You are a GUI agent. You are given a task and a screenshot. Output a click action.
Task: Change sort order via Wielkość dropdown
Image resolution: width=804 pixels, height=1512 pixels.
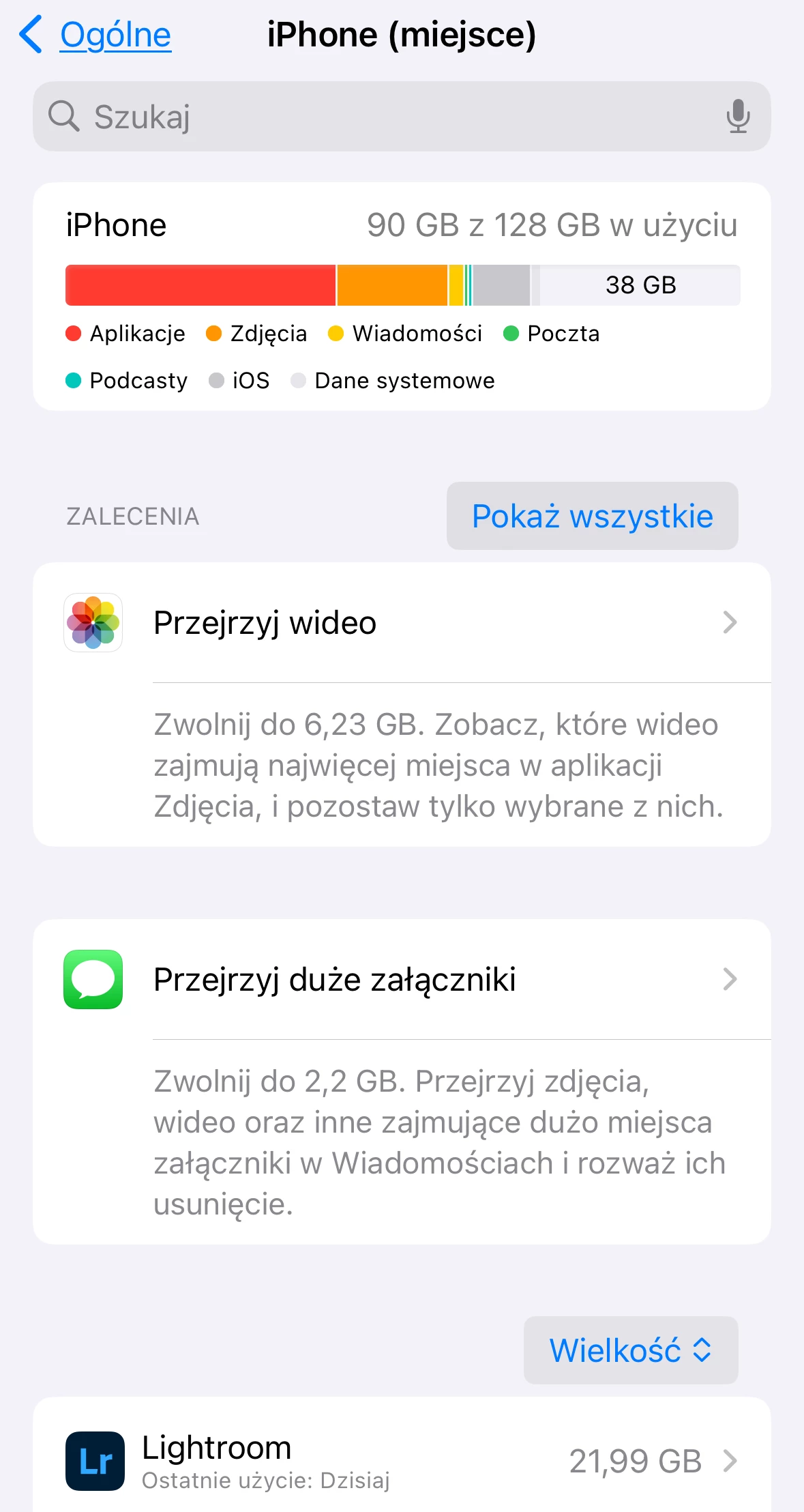[630, 1350]
